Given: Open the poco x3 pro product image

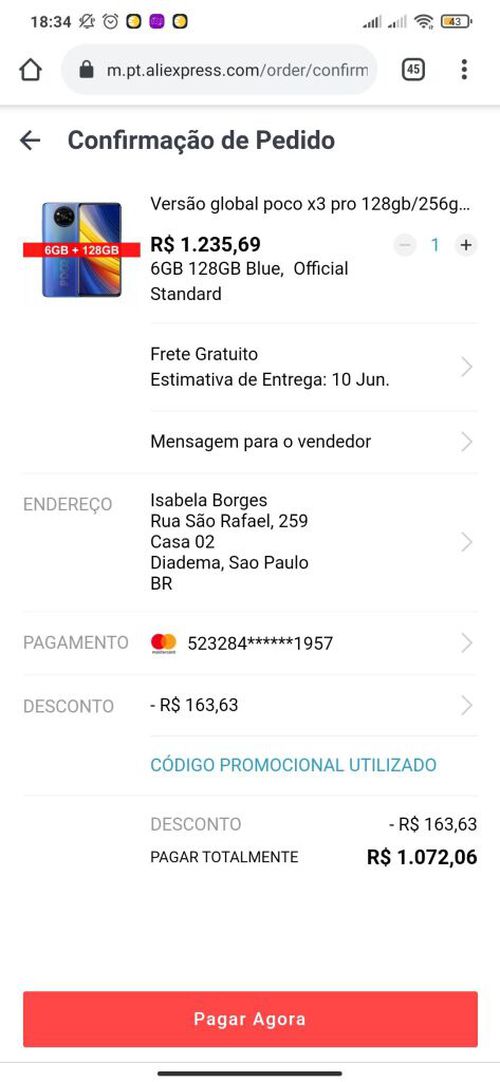Looking at the screenshot, I should 81,249.
